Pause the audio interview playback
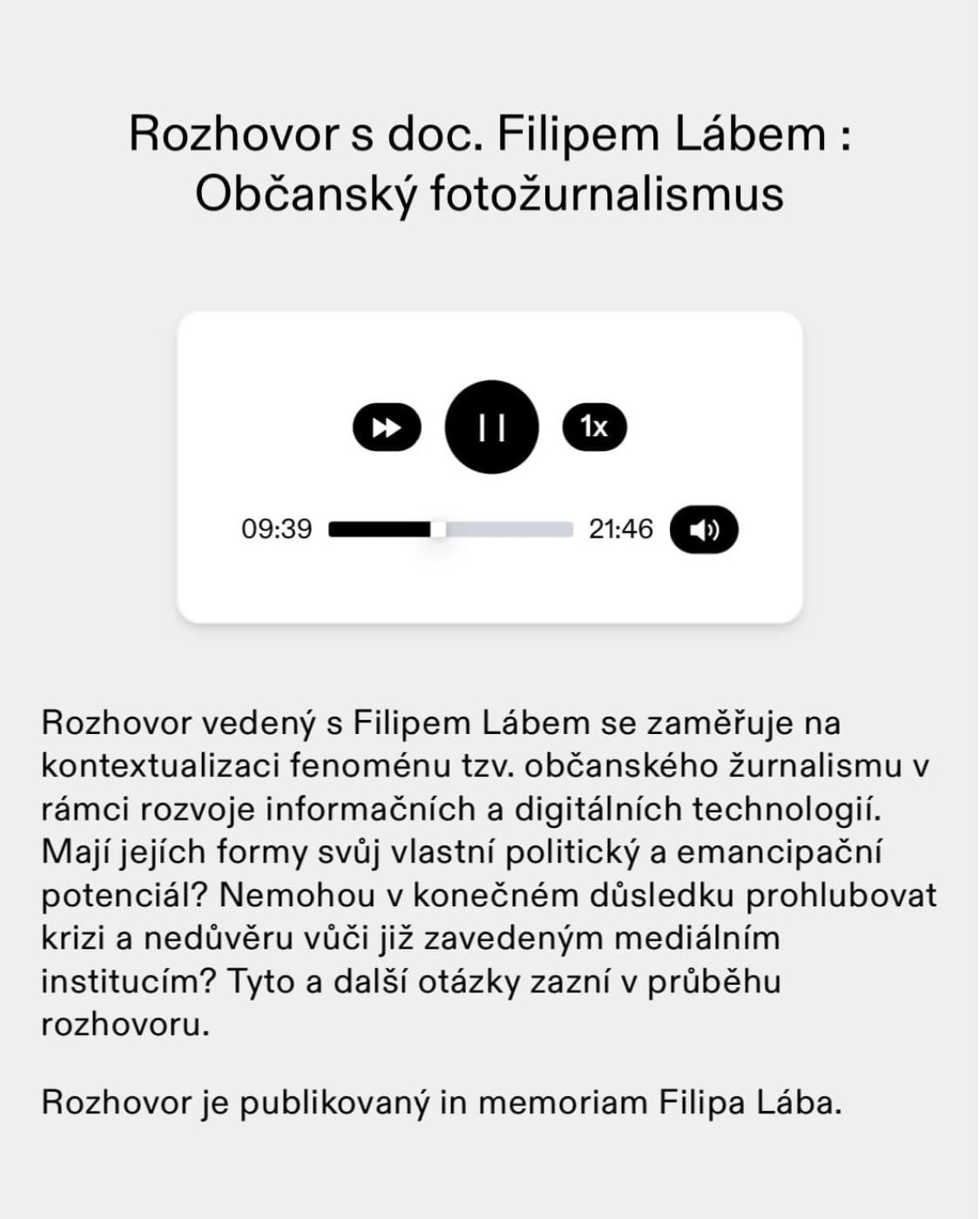 coord(492,427)
